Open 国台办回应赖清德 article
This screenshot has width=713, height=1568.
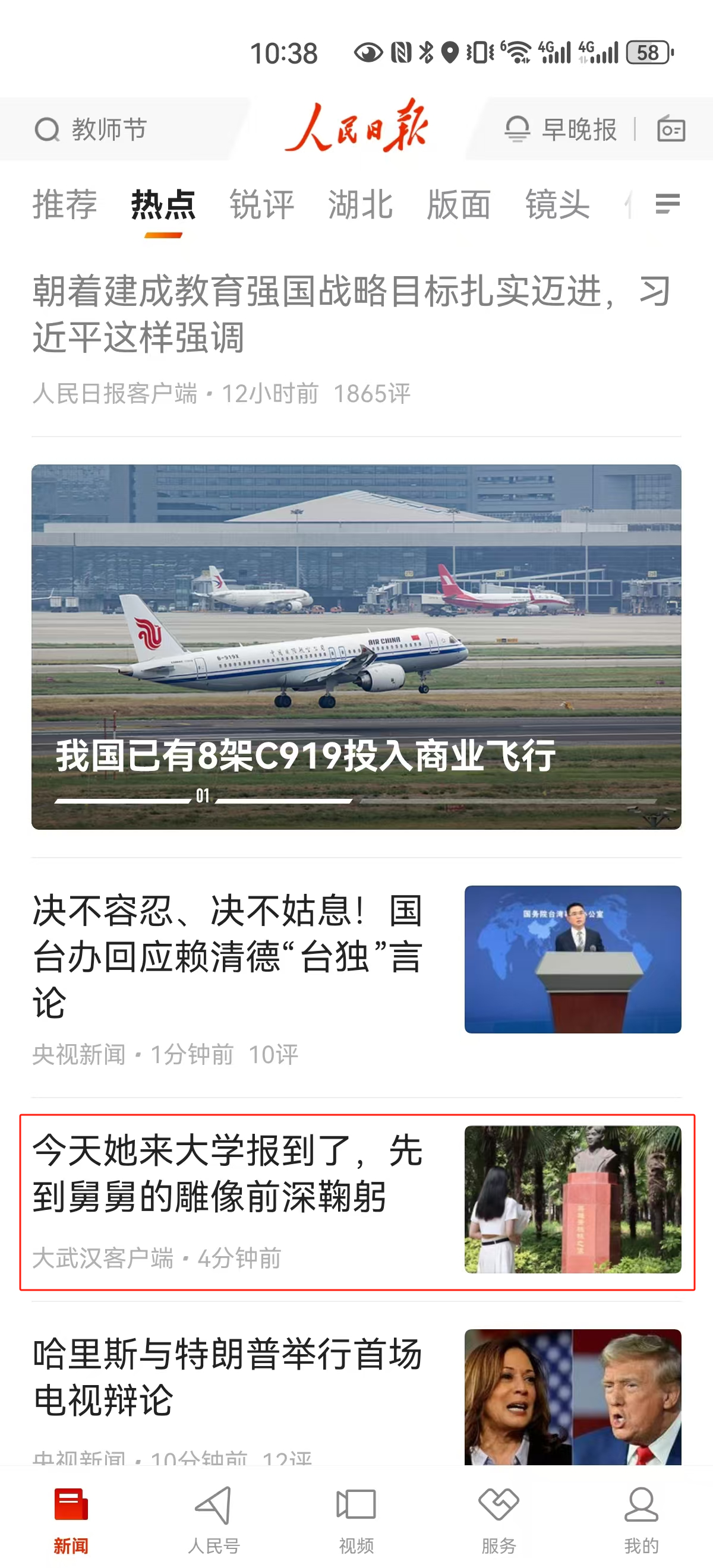click(x=228, y=956)
